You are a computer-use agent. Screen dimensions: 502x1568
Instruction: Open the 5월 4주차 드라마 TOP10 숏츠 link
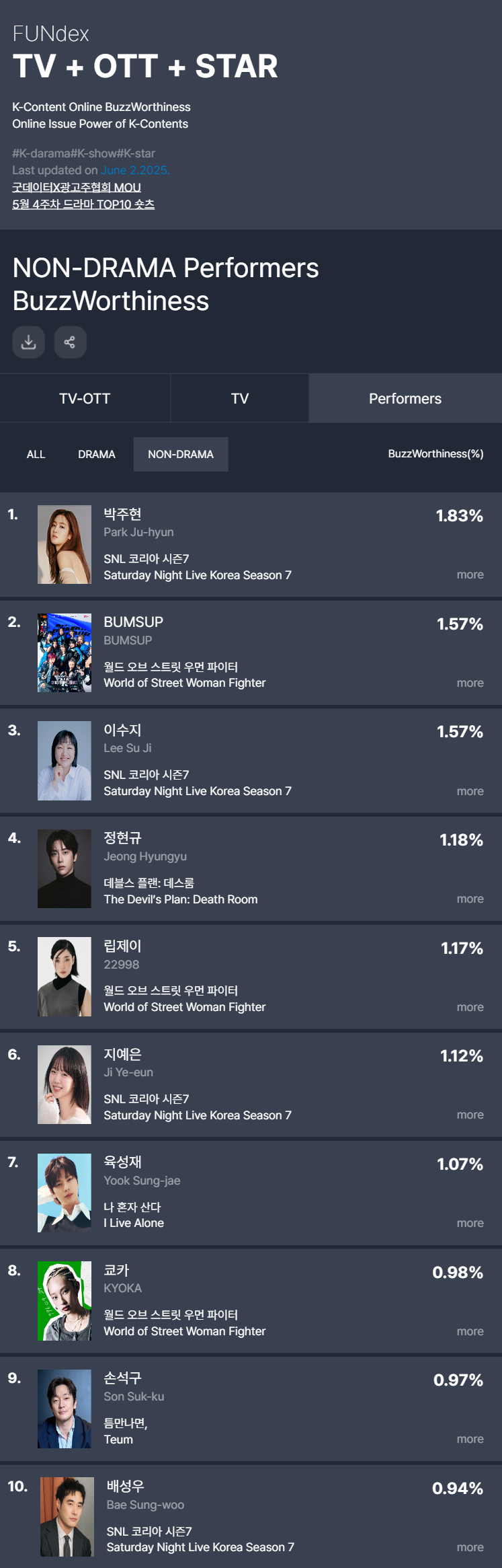(83, 204)
